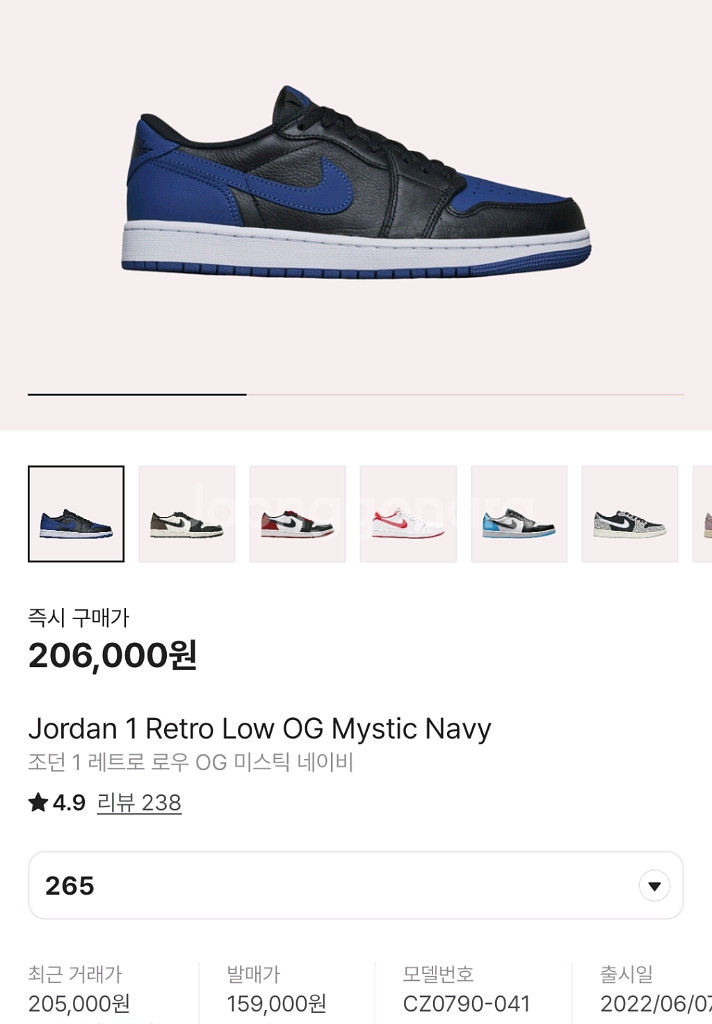Screen dimensions: 712x1024
Task: Select the light blue and grey shoe thumbnail
Action: [519, 514]
